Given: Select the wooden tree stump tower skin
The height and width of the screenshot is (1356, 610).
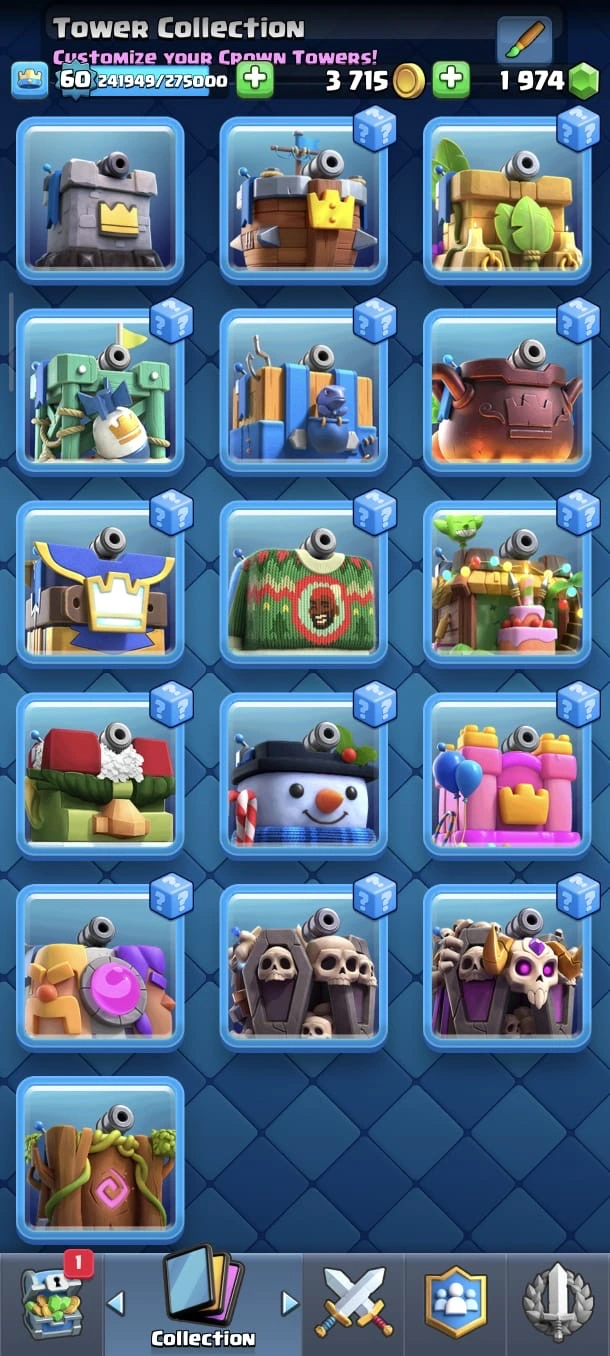Looking at the screenshot, I should (x=100, y=1161).
